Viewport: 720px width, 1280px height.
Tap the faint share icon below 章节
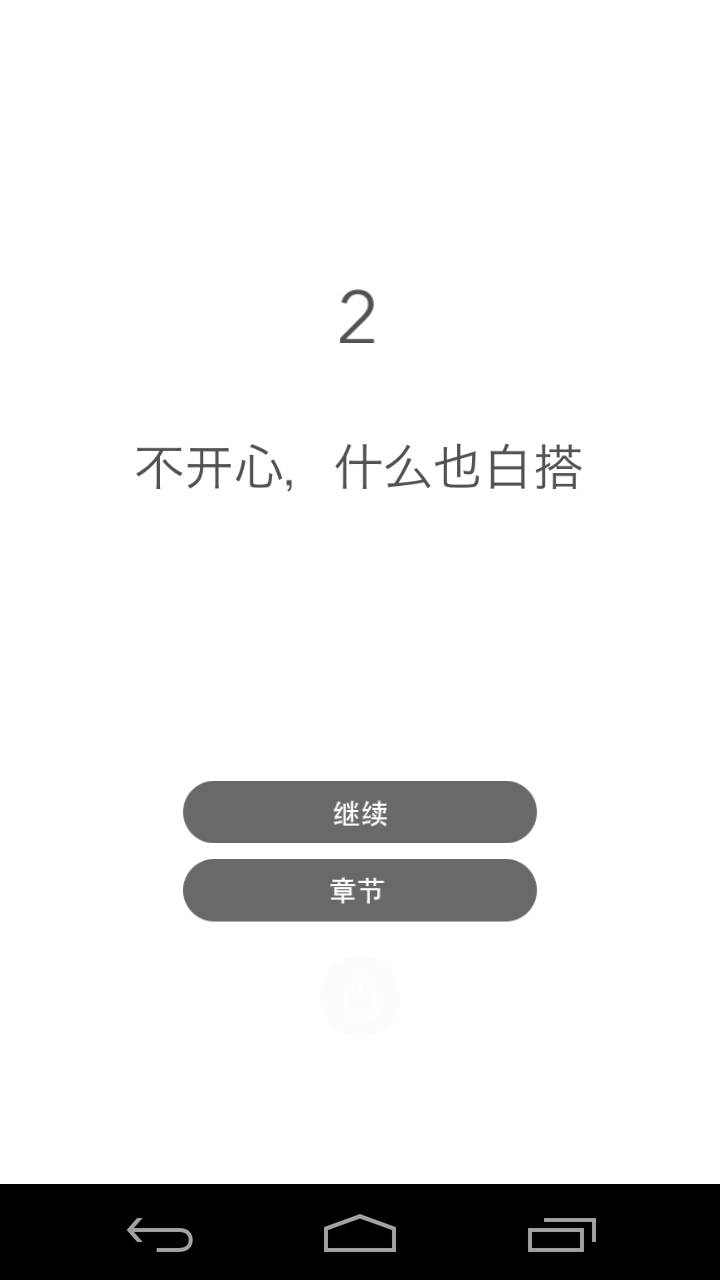[x=360, y=996]
